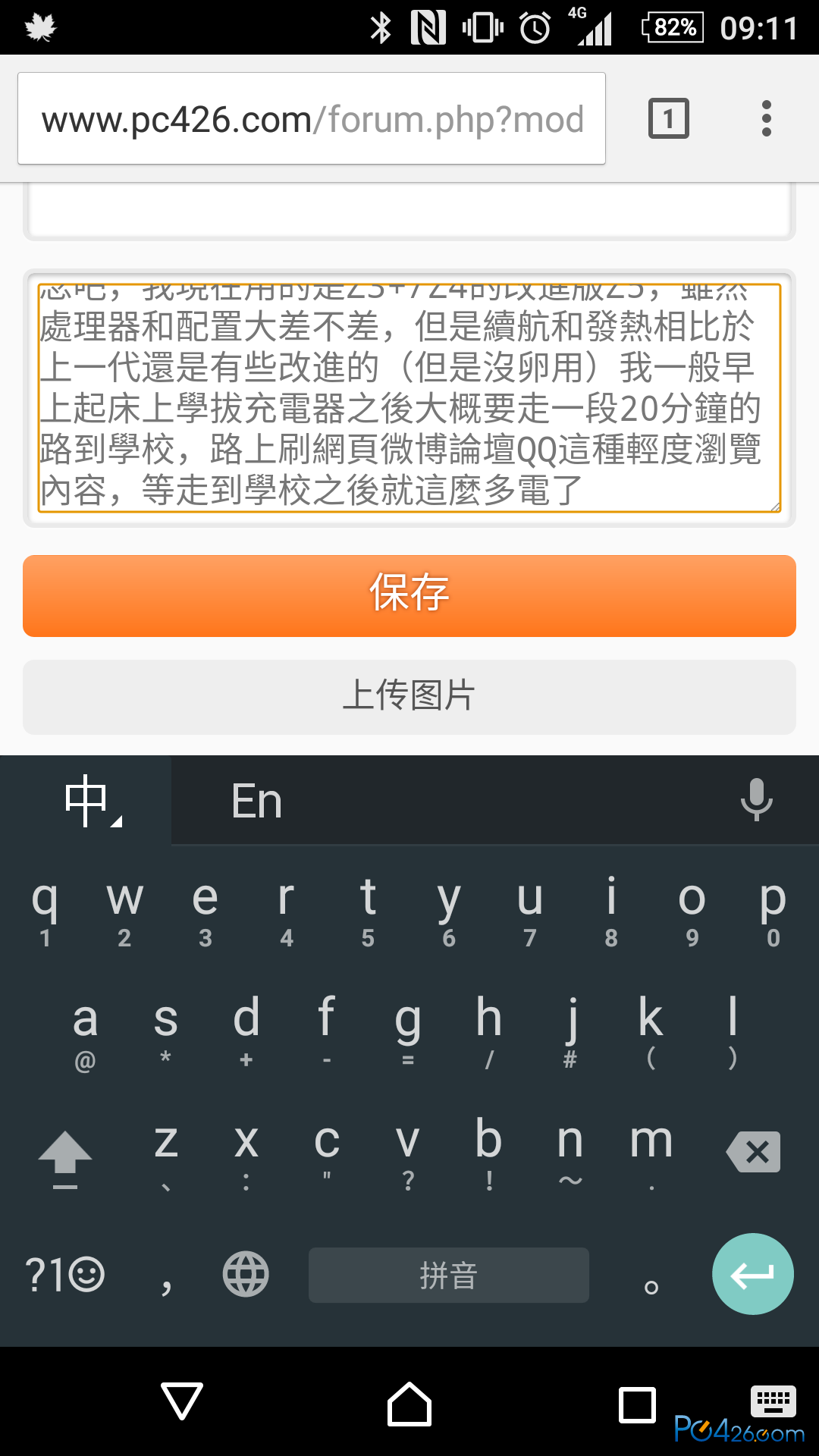Tap the empty input field above
The width and height of the screenshot is (819, 1456).
coord(409,210)
